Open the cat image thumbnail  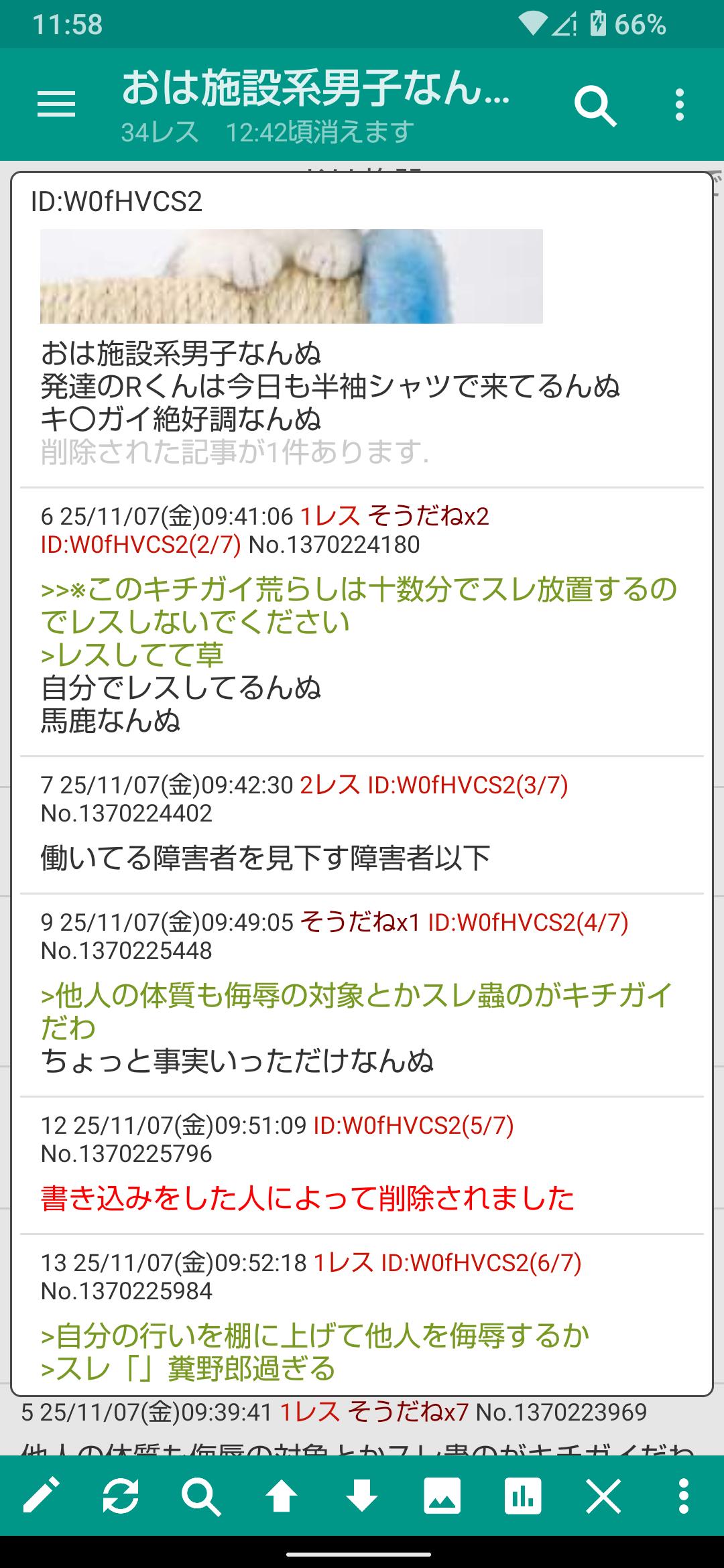tap(291, 276)
